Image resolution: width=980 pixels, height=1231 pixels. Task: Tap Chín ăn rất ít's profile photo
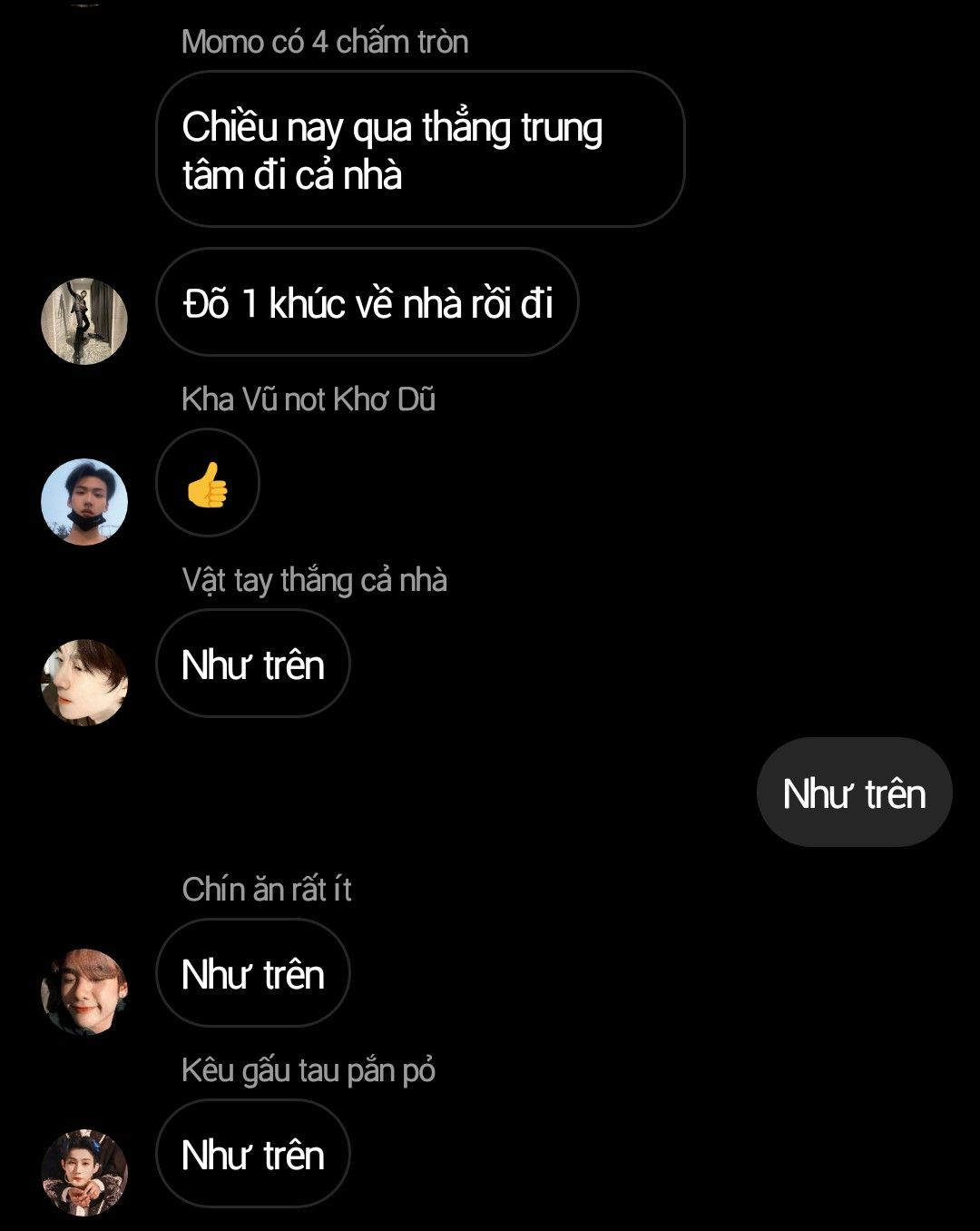[84, 991]
